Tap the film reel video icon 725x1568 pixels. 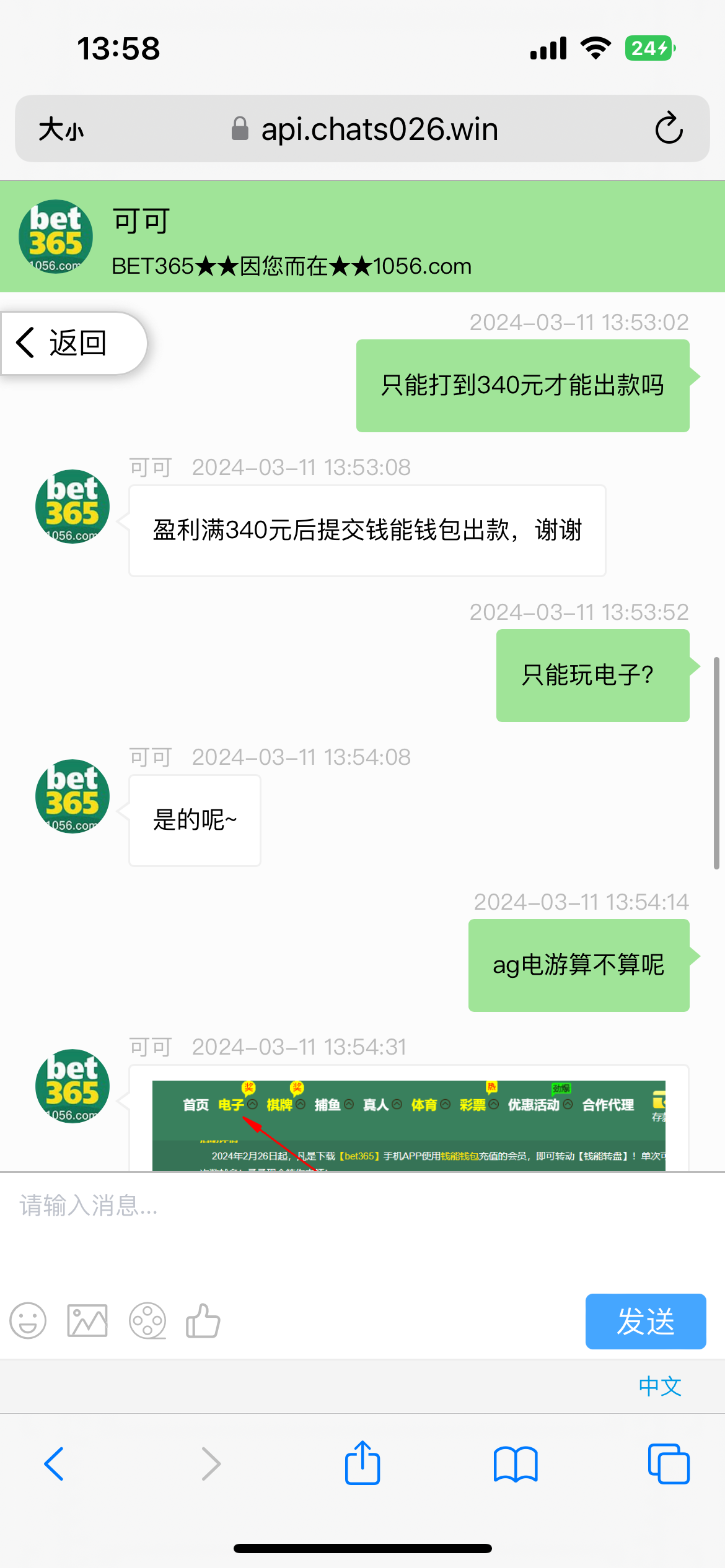point(147,1321)
